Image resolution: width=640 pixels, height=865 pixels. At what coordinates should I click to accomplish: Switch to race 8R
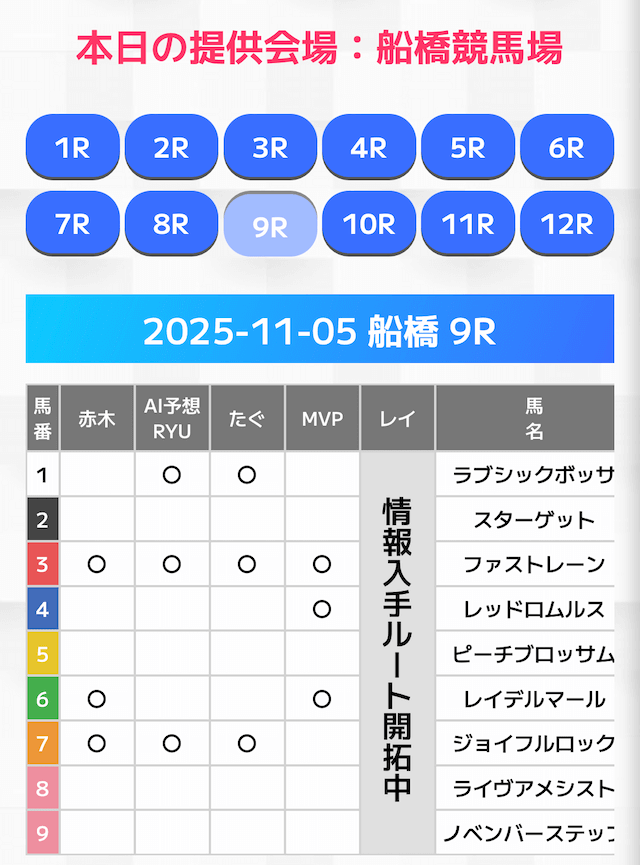click(171, 224)
